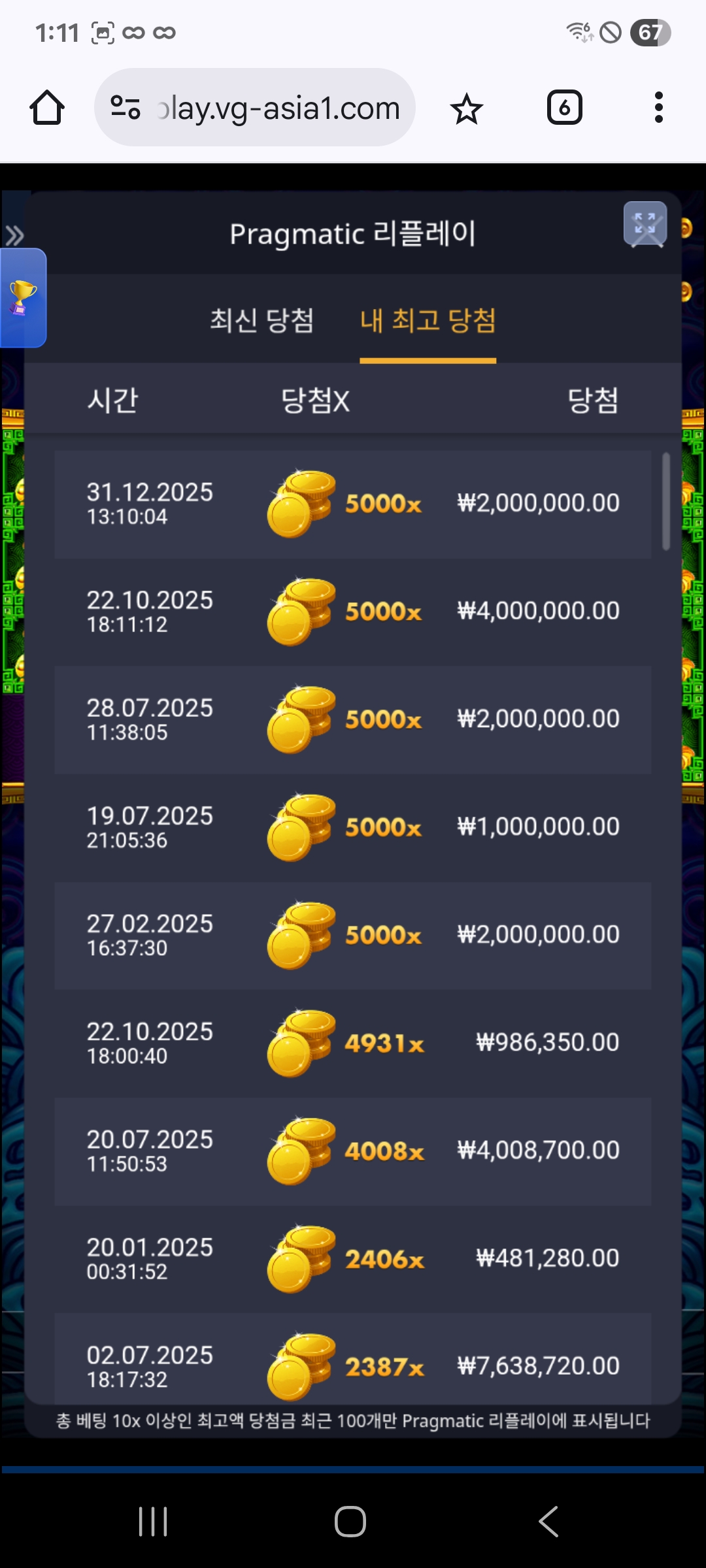This screenshot has width=706, height=1568.
Task: Tap the address bar URL
Action: [278, 108]
